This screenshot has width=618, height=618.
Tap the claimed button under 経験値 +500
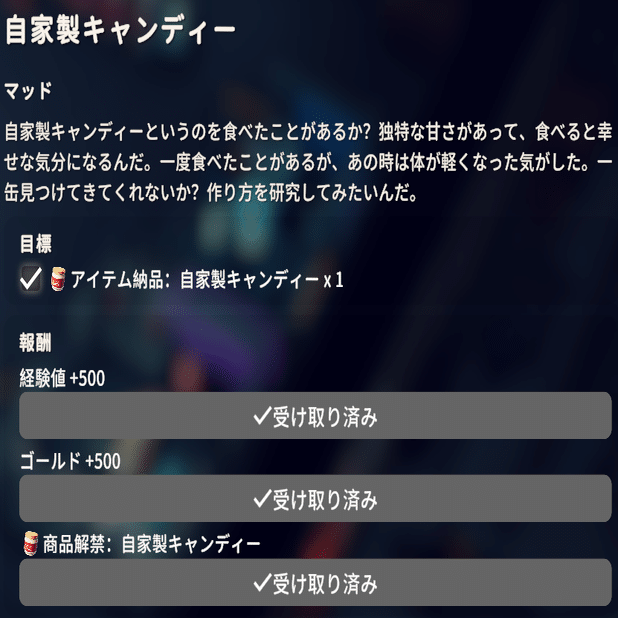pos(315,416)
